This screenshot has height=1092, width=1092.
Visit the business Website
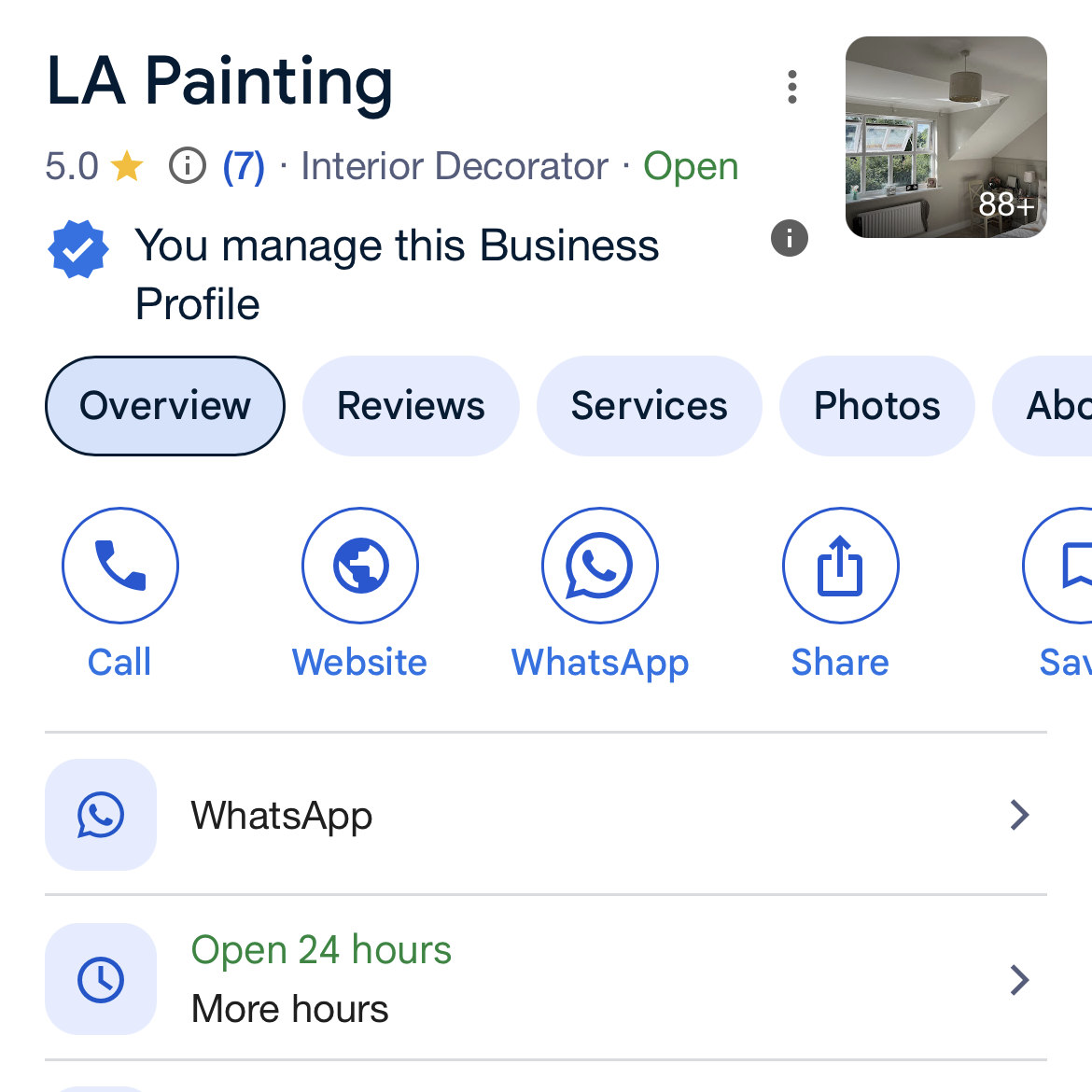360,566
